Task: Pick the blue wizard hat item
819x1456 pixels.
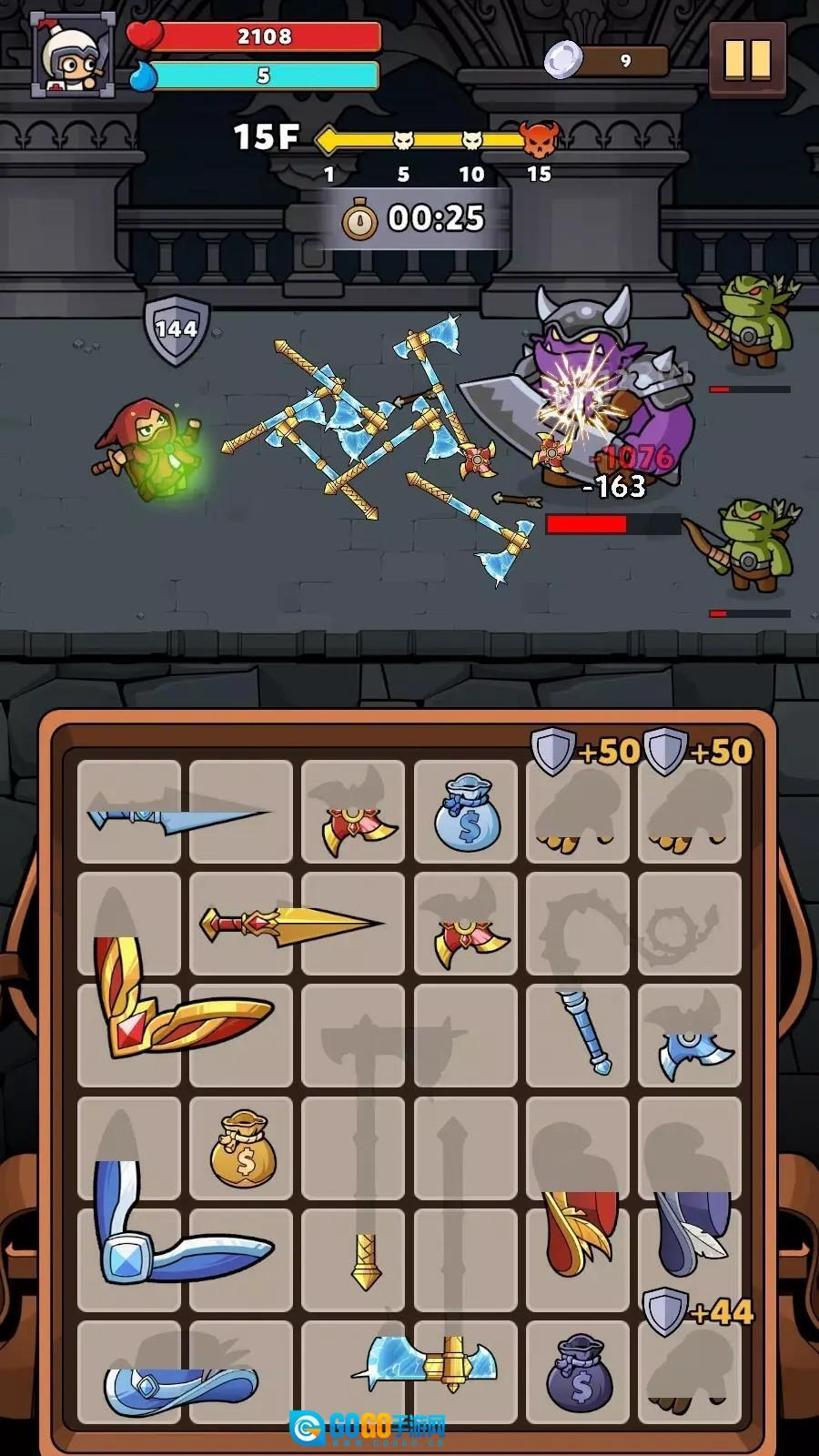Action: [182, 1388]
